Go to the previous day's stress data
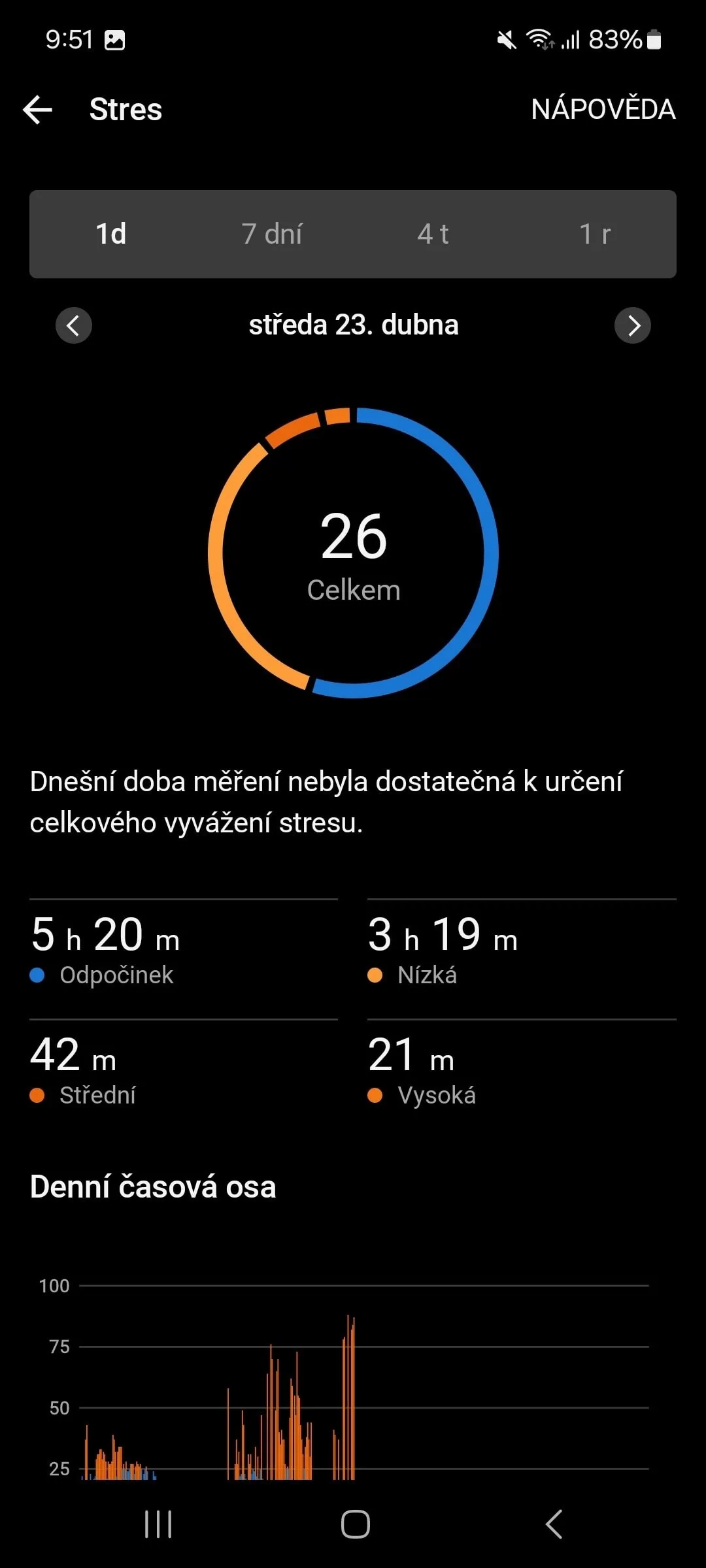Screen dimensions: 706x1568 point(74,325)
